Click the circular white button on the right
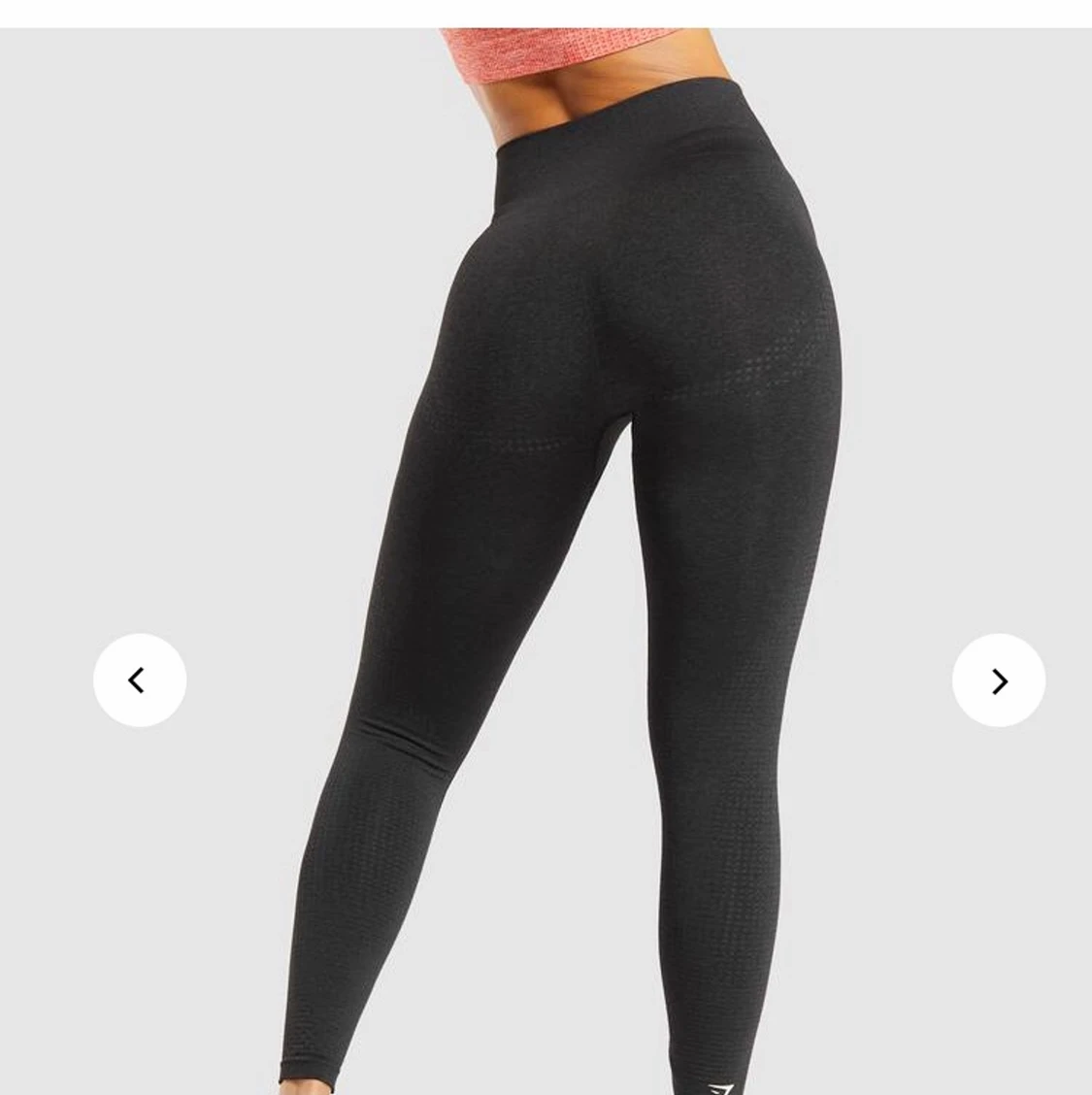Image resolution: width=1092 pixels, height=1095 pixels. tap(999, 680)
